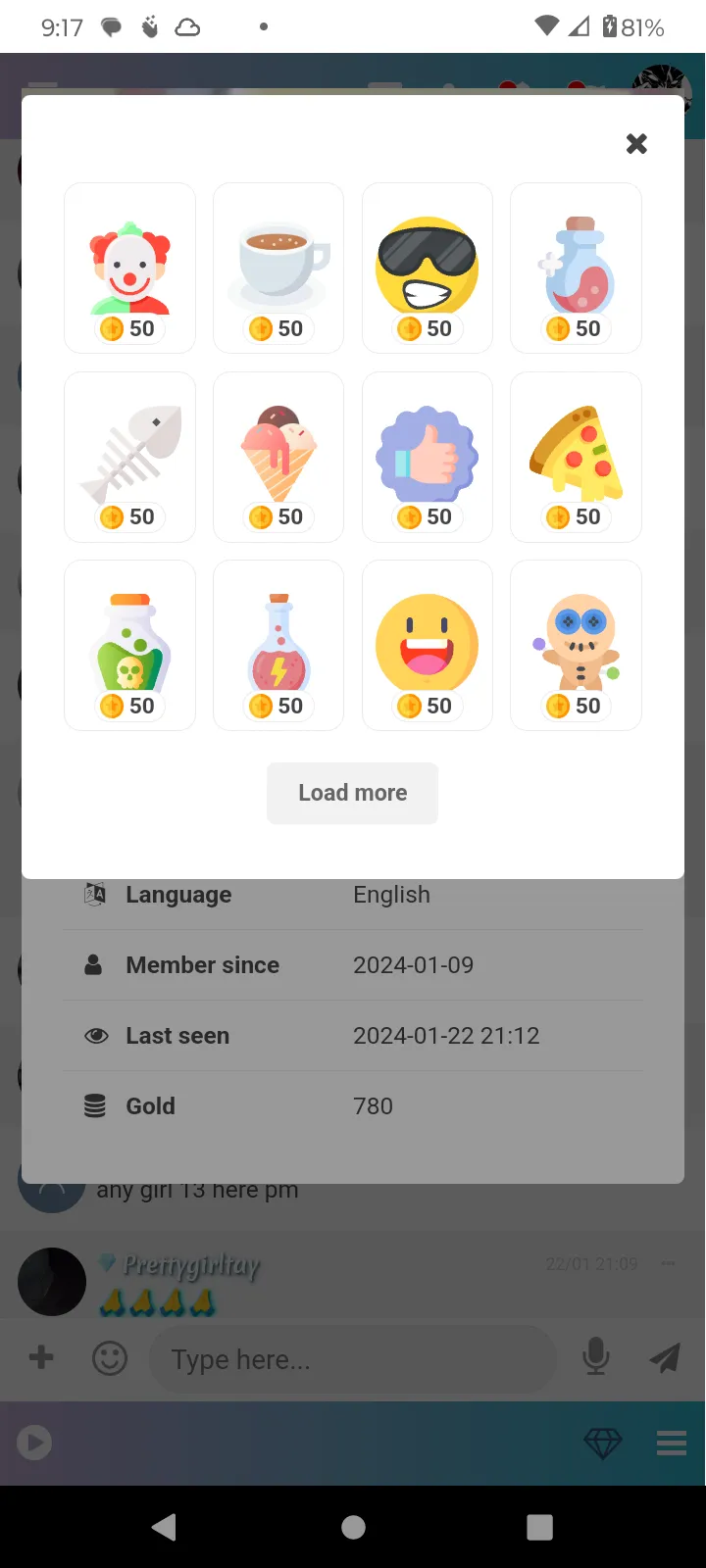The height and width of the screenshot is (1568, 706).
Task: Open attachments with the plus icon
Action: 40,1358
